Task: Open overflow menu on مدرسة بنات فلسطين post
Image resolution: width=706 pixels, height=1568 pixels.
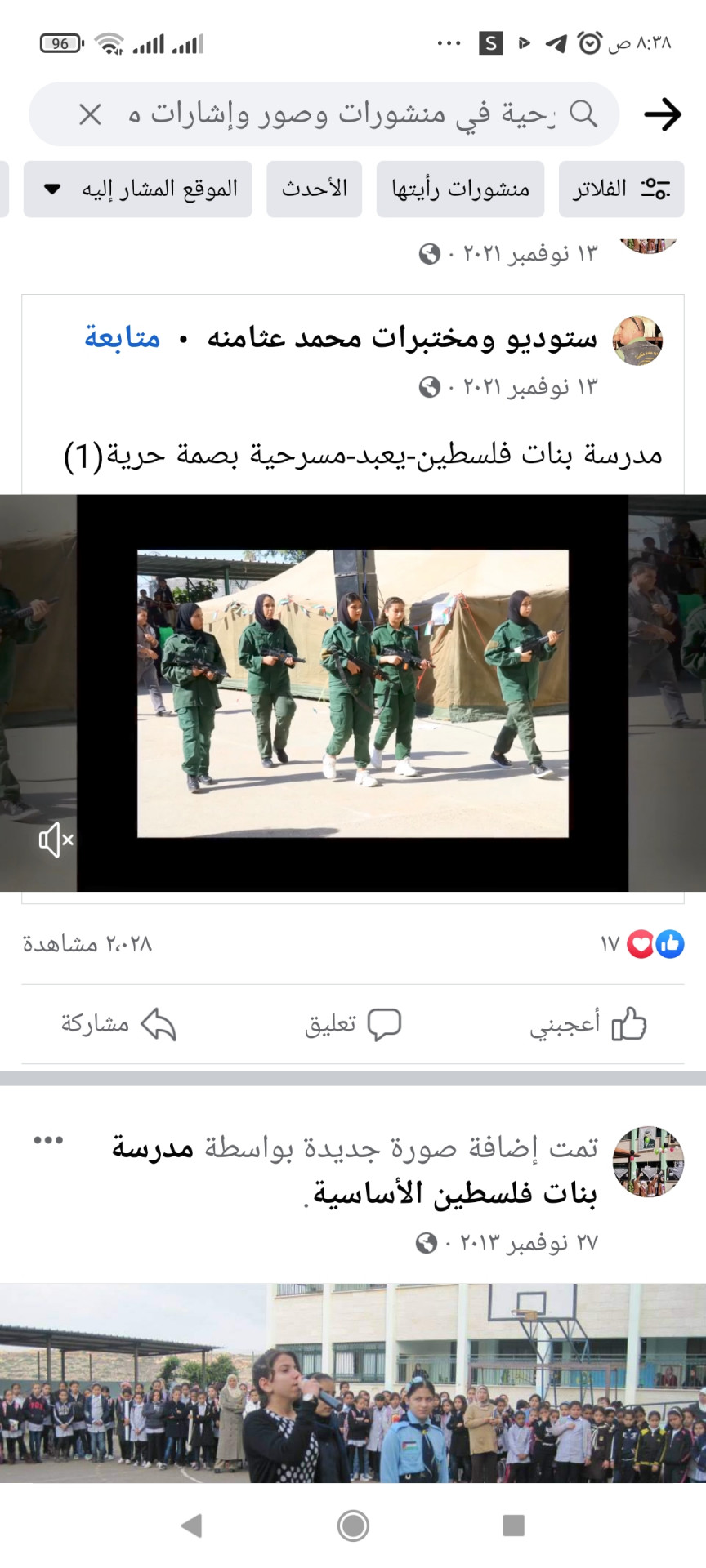Action: pos(48,1141)
